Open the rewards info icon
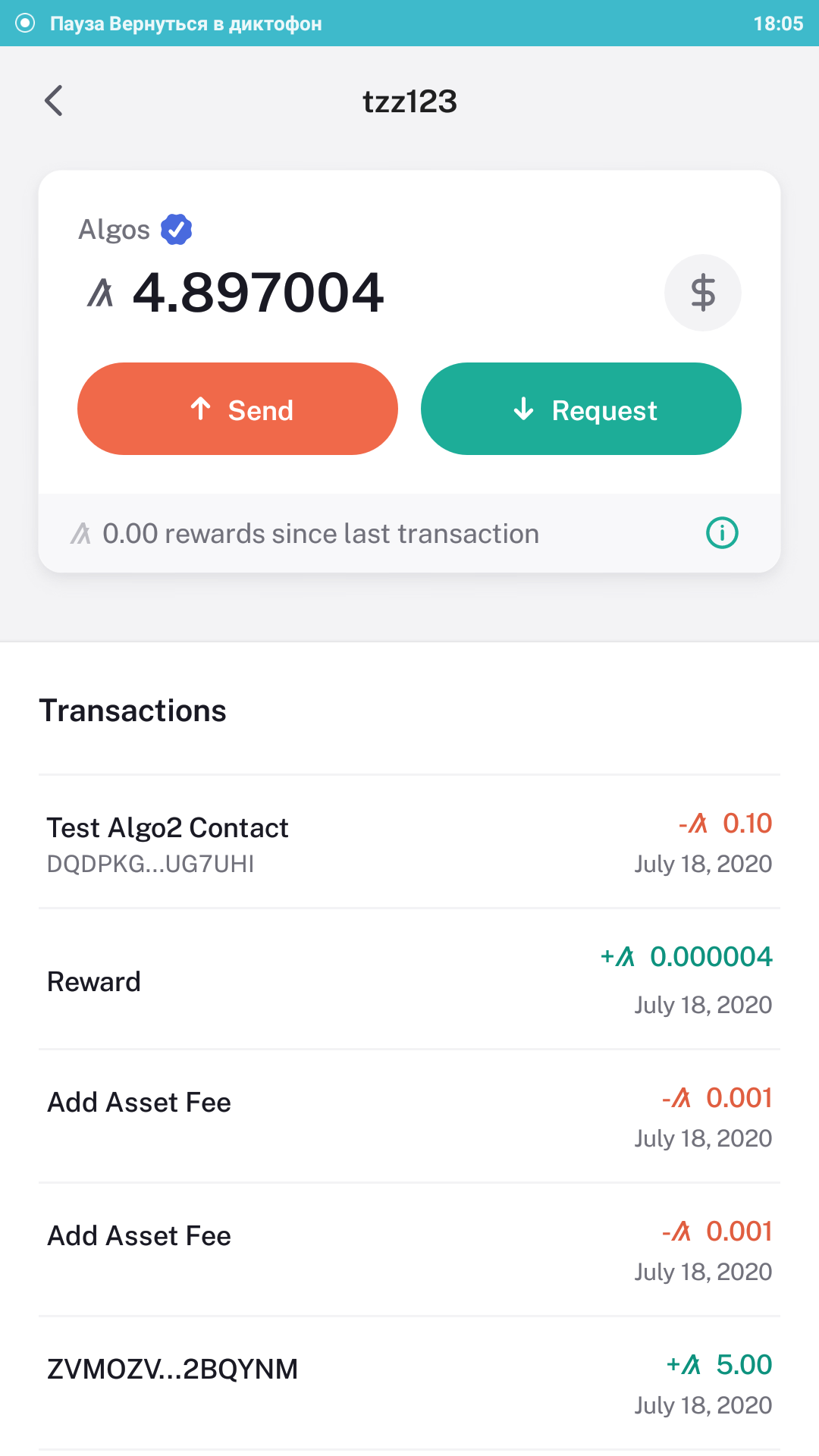The width and height of the screenshot is (819, 1456). coord(722,533)
